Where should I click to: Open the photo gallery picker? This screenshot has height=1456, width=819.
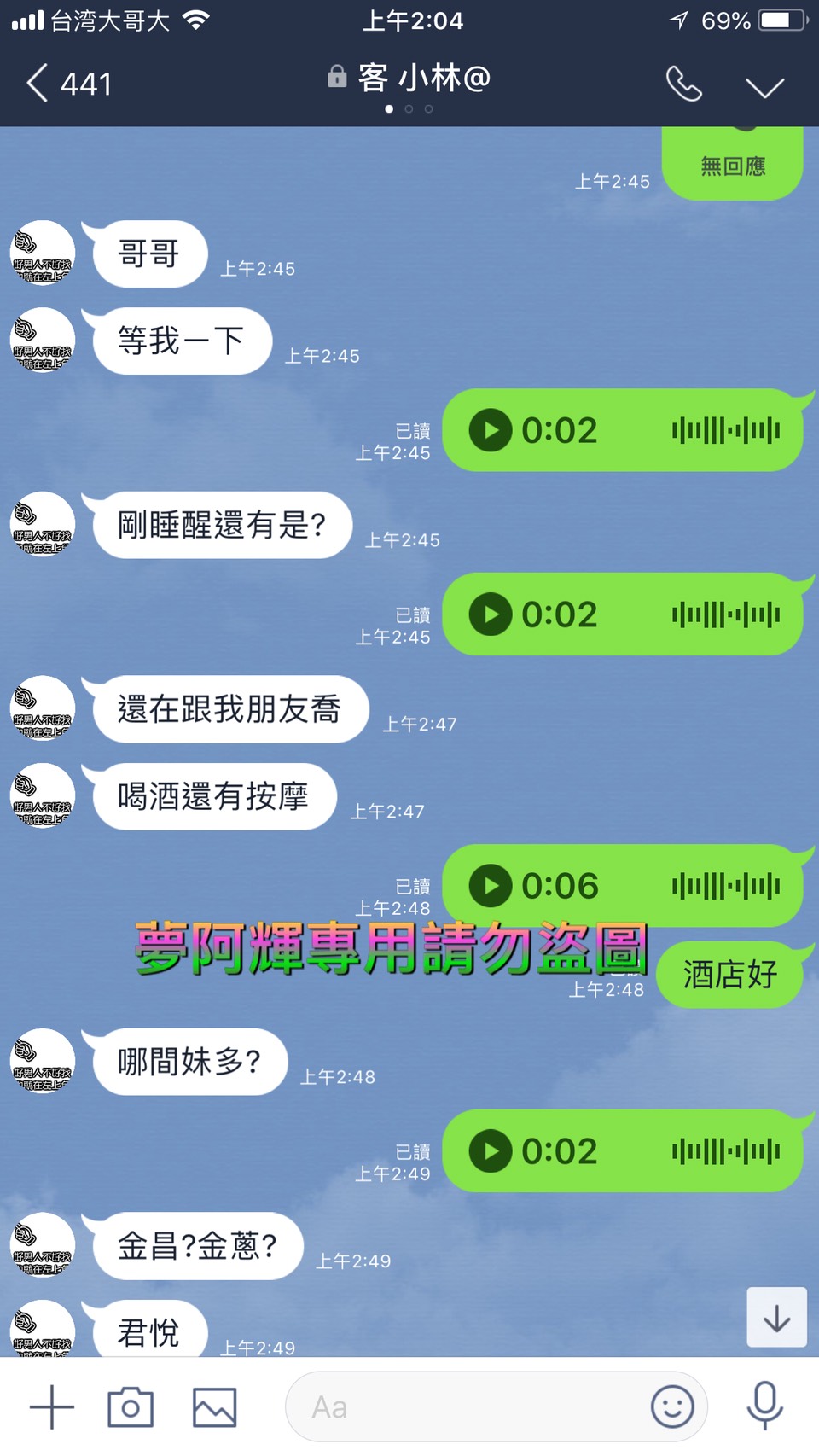tap(214, 1407)
